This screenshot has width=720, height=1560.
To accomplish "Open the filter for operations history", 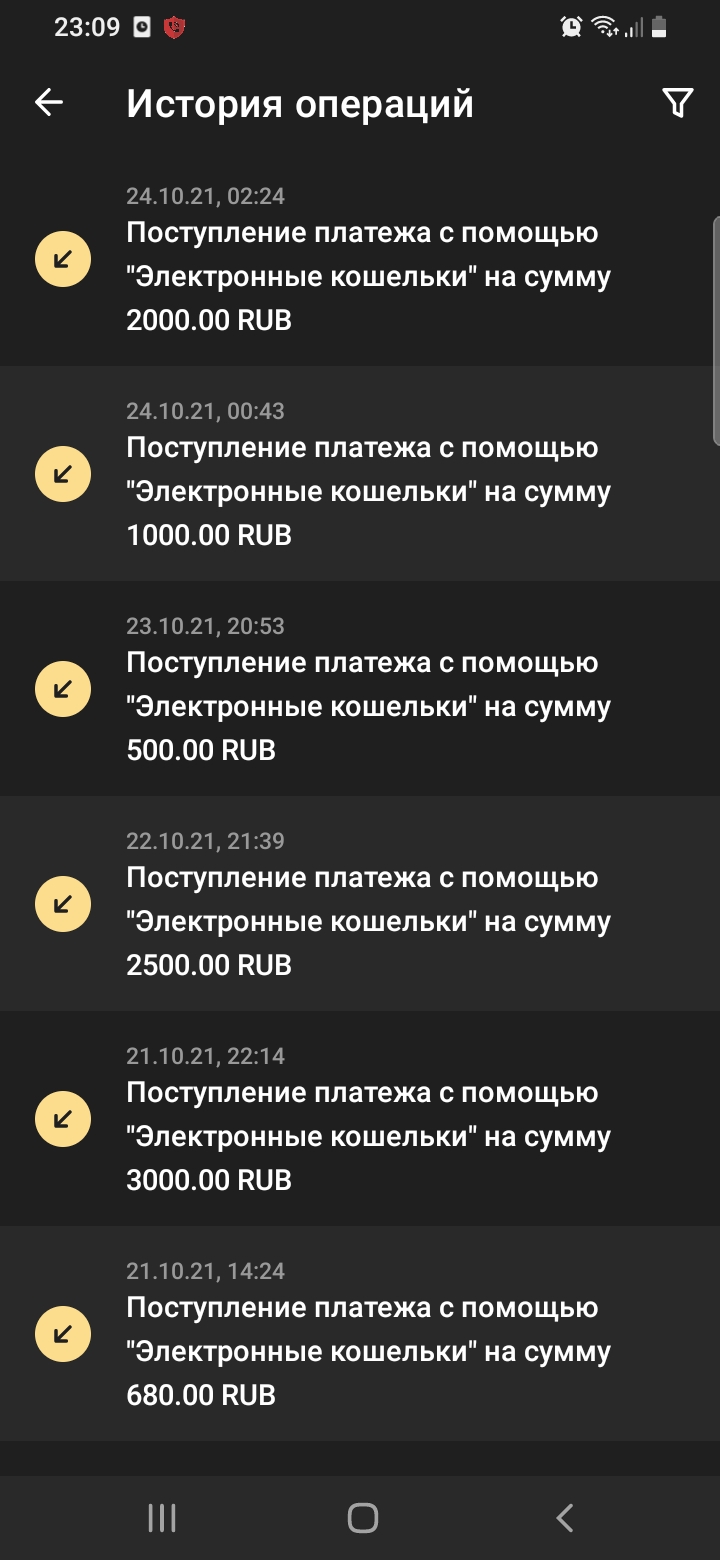I will coord(677,103).
